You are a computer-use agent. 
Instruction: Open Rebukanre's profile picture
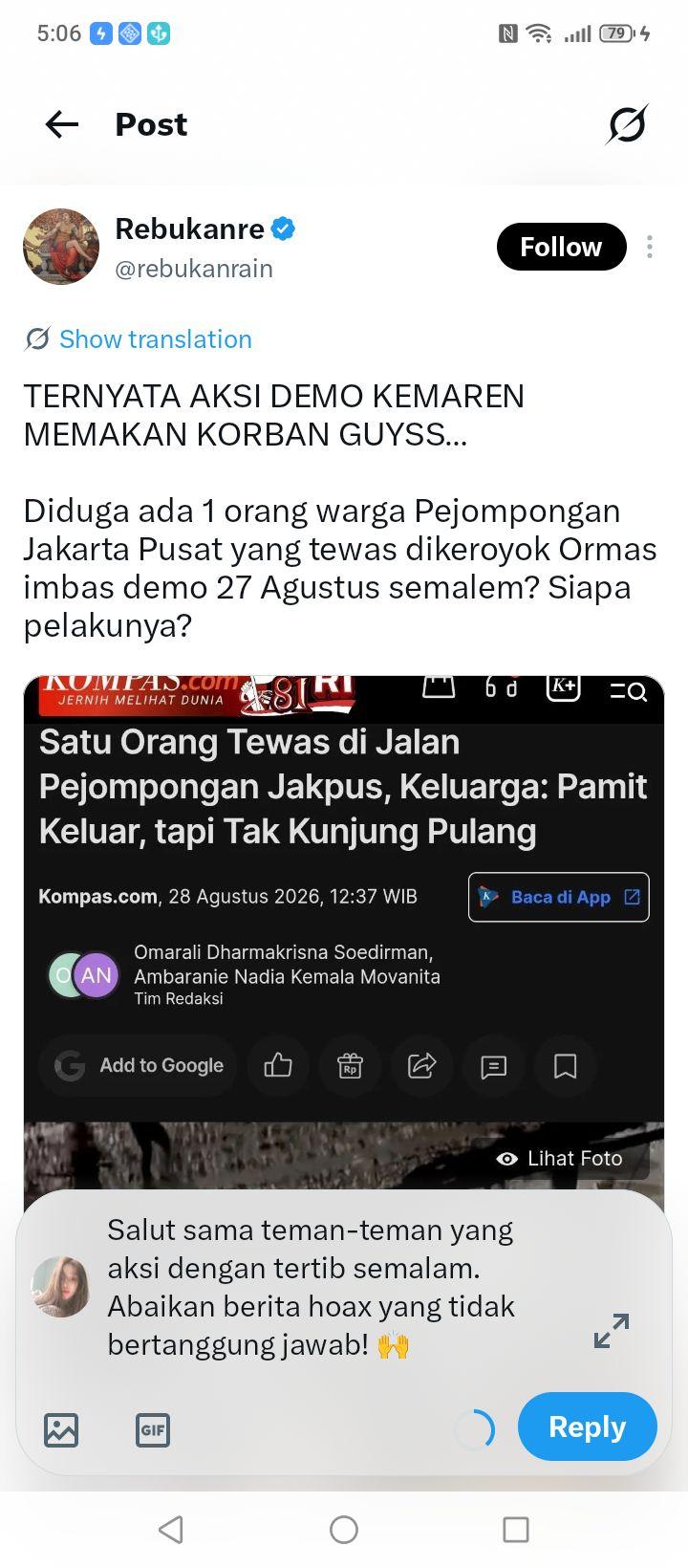pos(61,247)
